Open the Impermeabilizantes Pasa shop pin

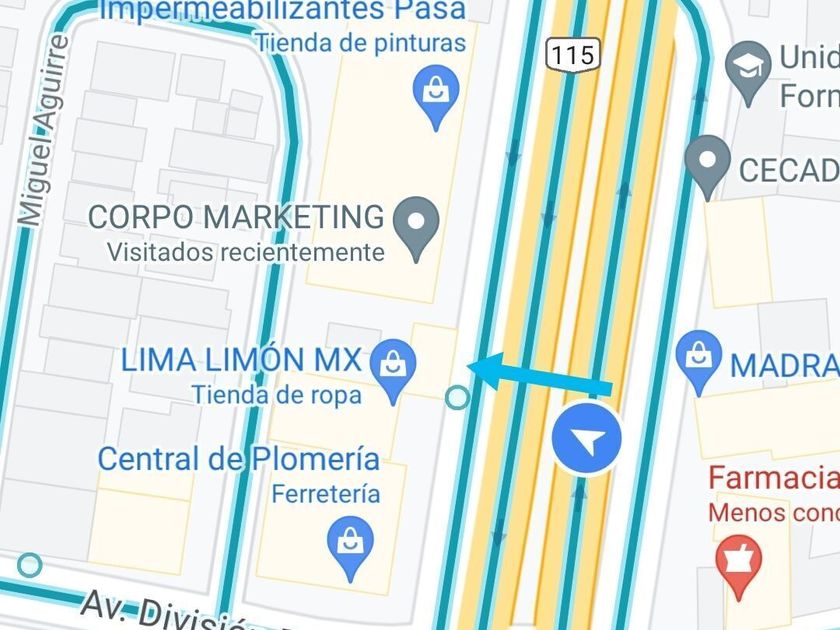[x=435, y=92]
